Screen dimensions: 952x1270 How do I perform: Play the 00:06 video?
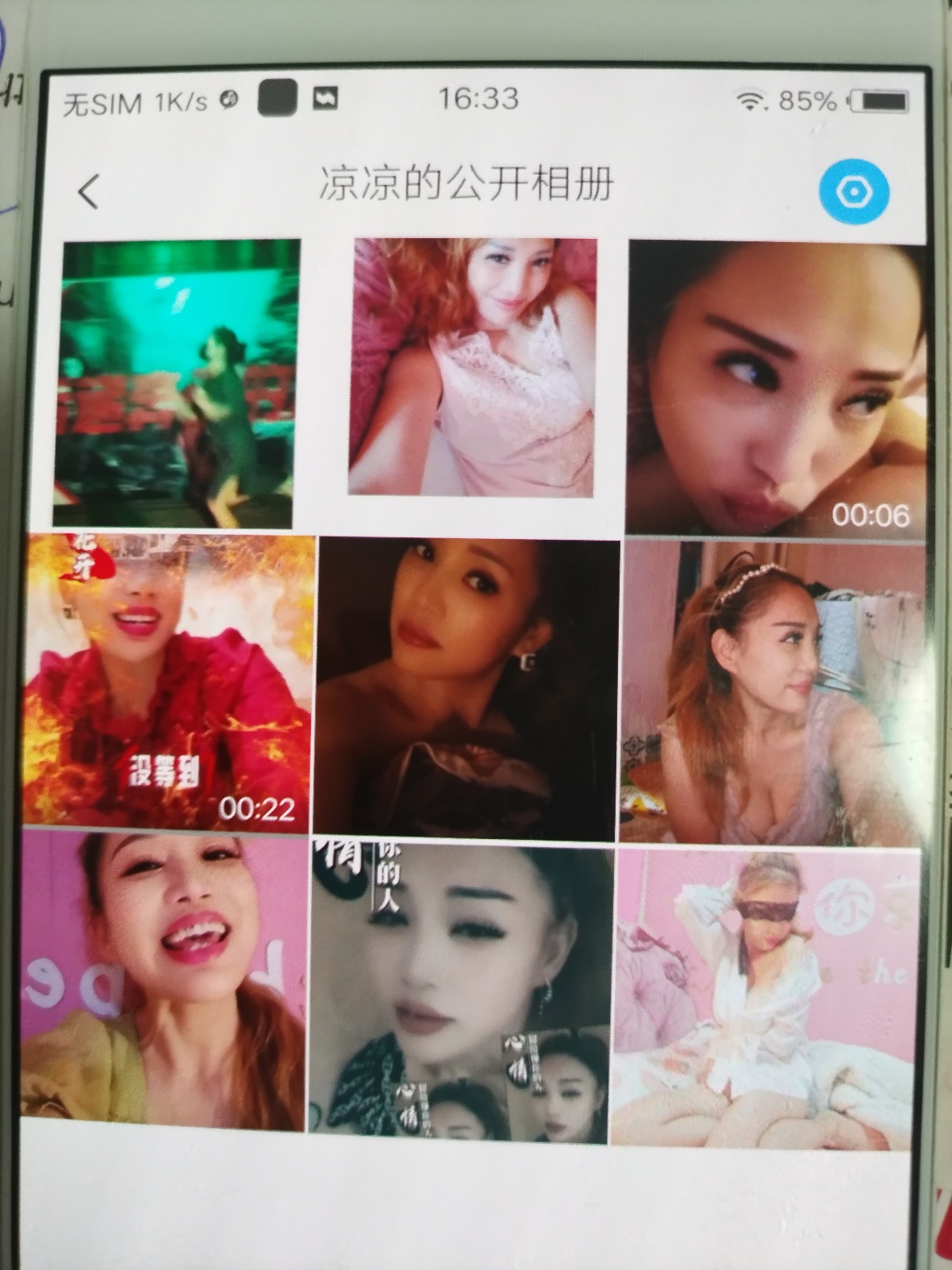pos(776,387)
